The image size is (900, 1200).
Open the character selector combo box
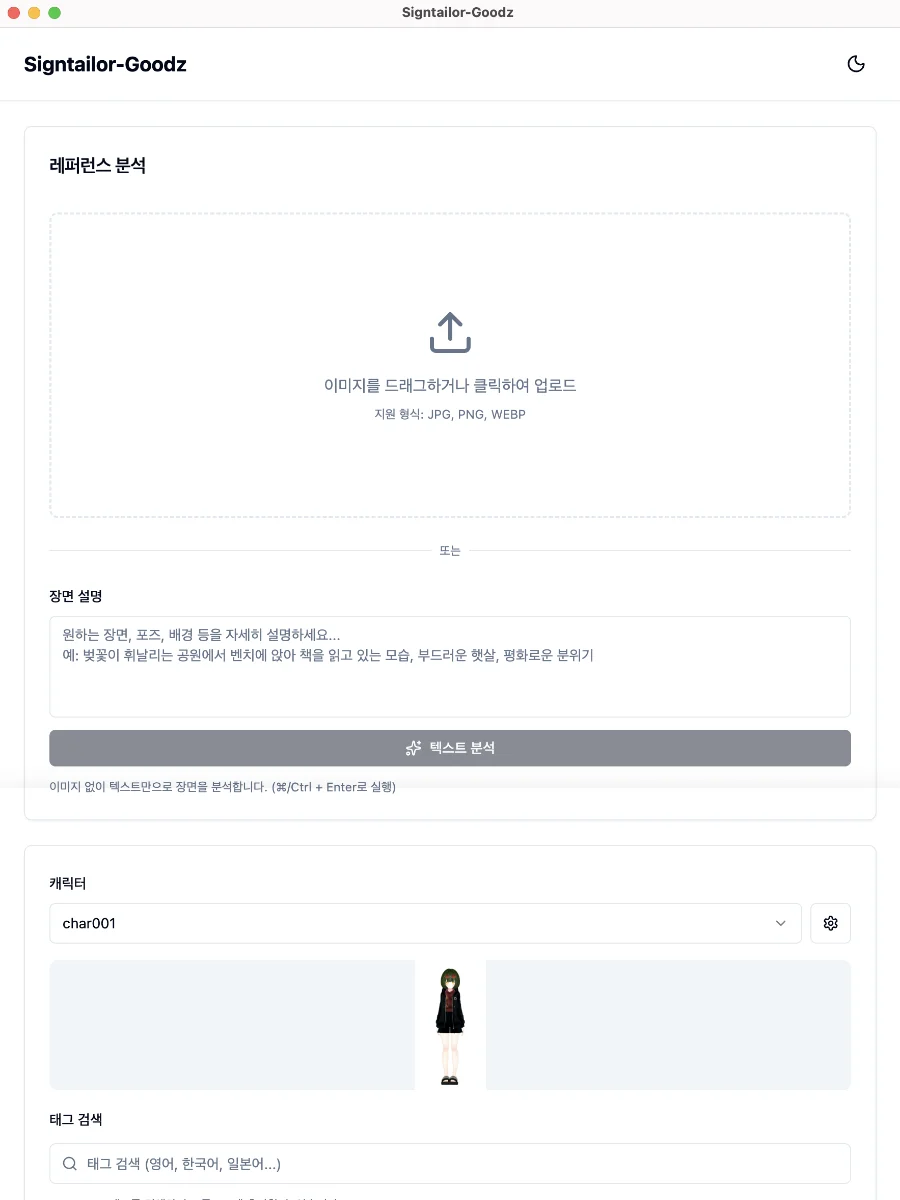[425, 923]
